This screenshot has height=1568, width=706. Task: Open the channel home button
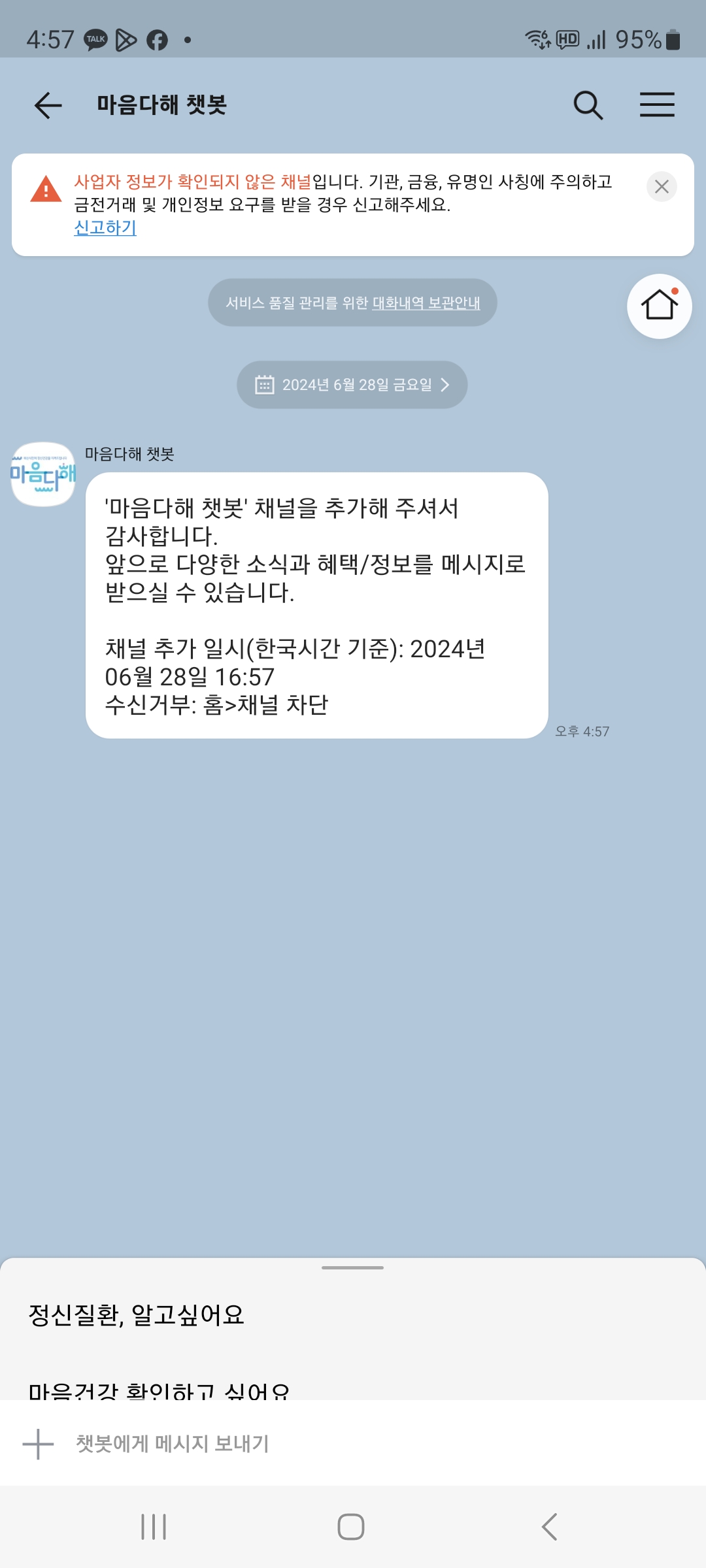click(659, 306)
